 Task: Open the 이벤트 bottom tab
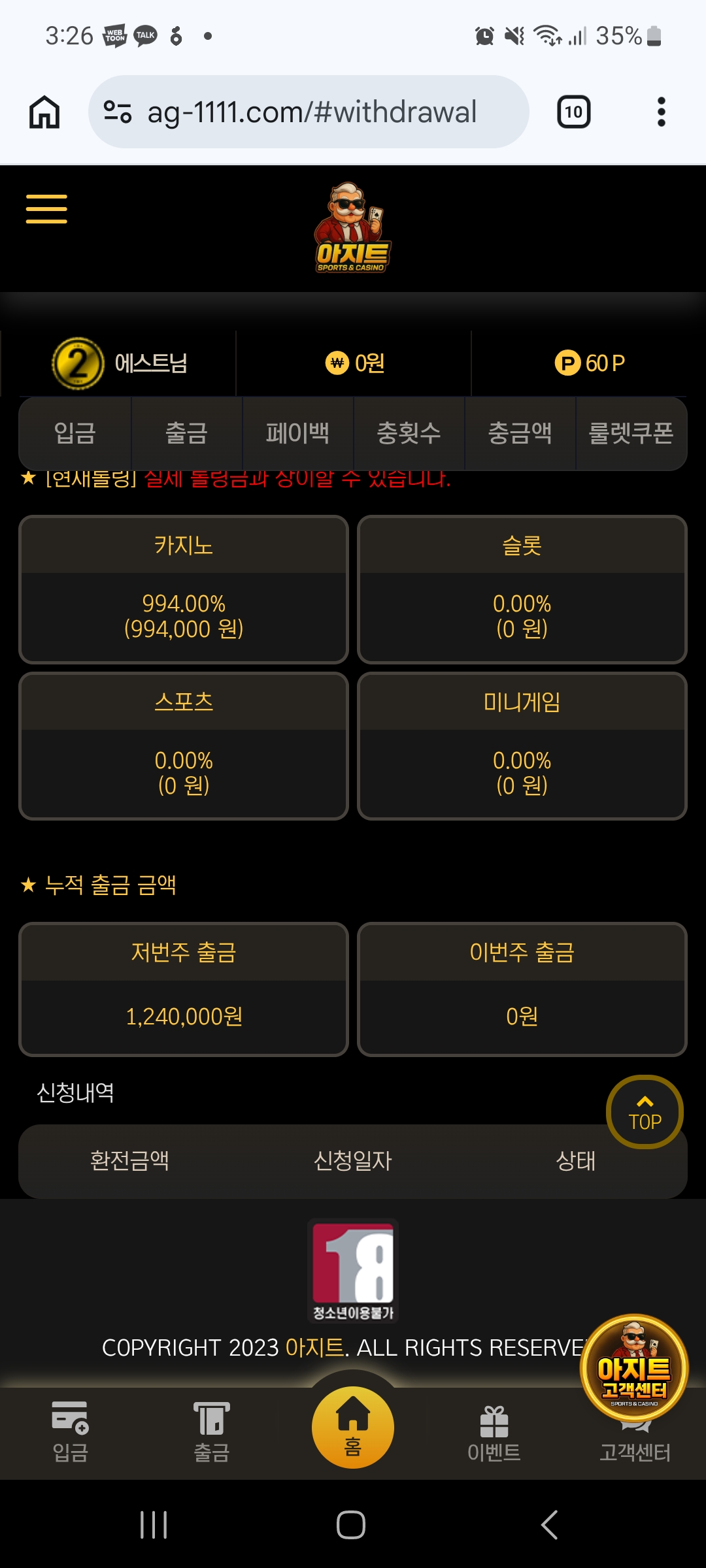[494, 1432]
